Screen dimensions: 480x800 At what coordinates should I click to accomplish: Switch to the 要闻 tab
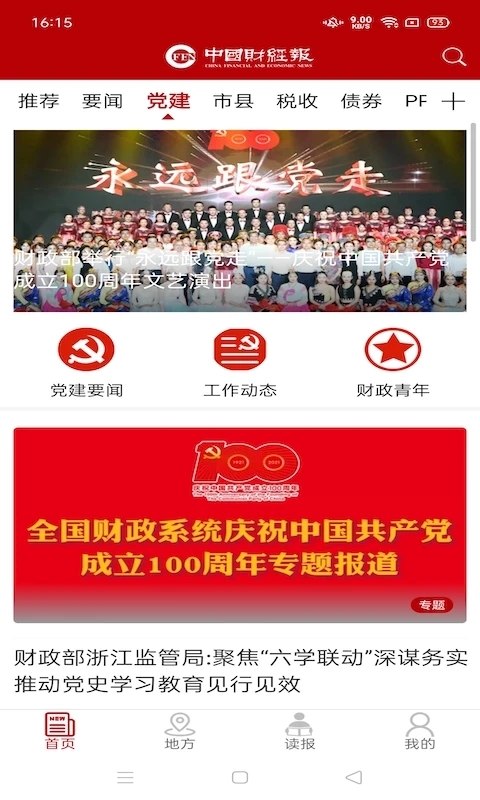click(103, 101)
